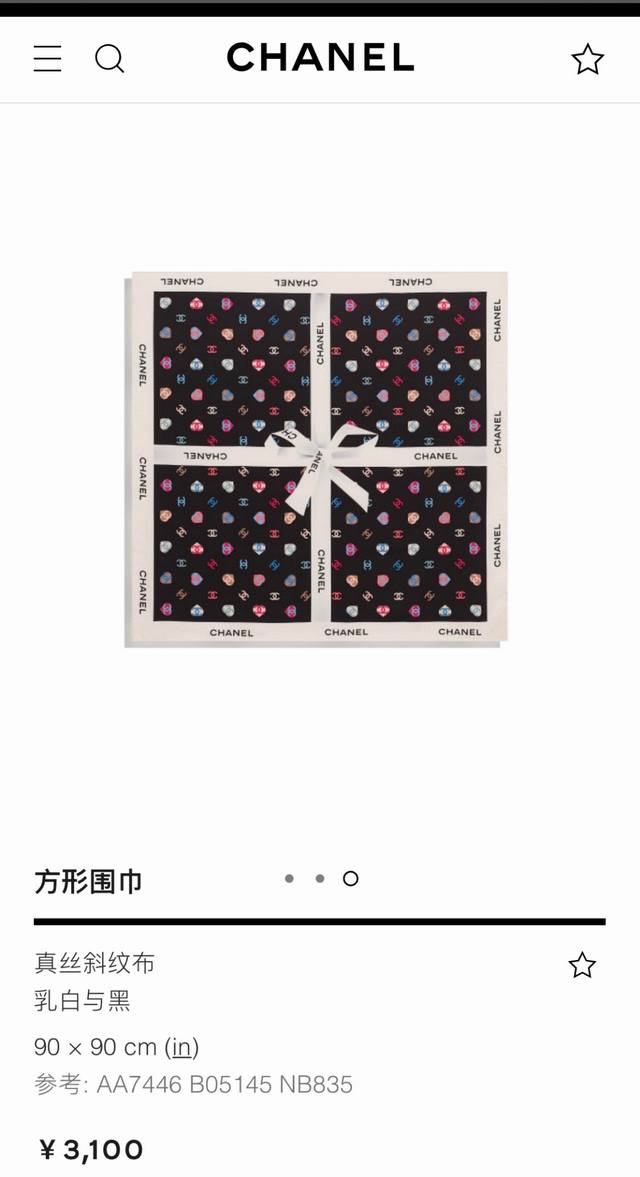Open the wishlist star in header
The width and height of the screenshot is (640, 1177).
(x=588, y=59)
